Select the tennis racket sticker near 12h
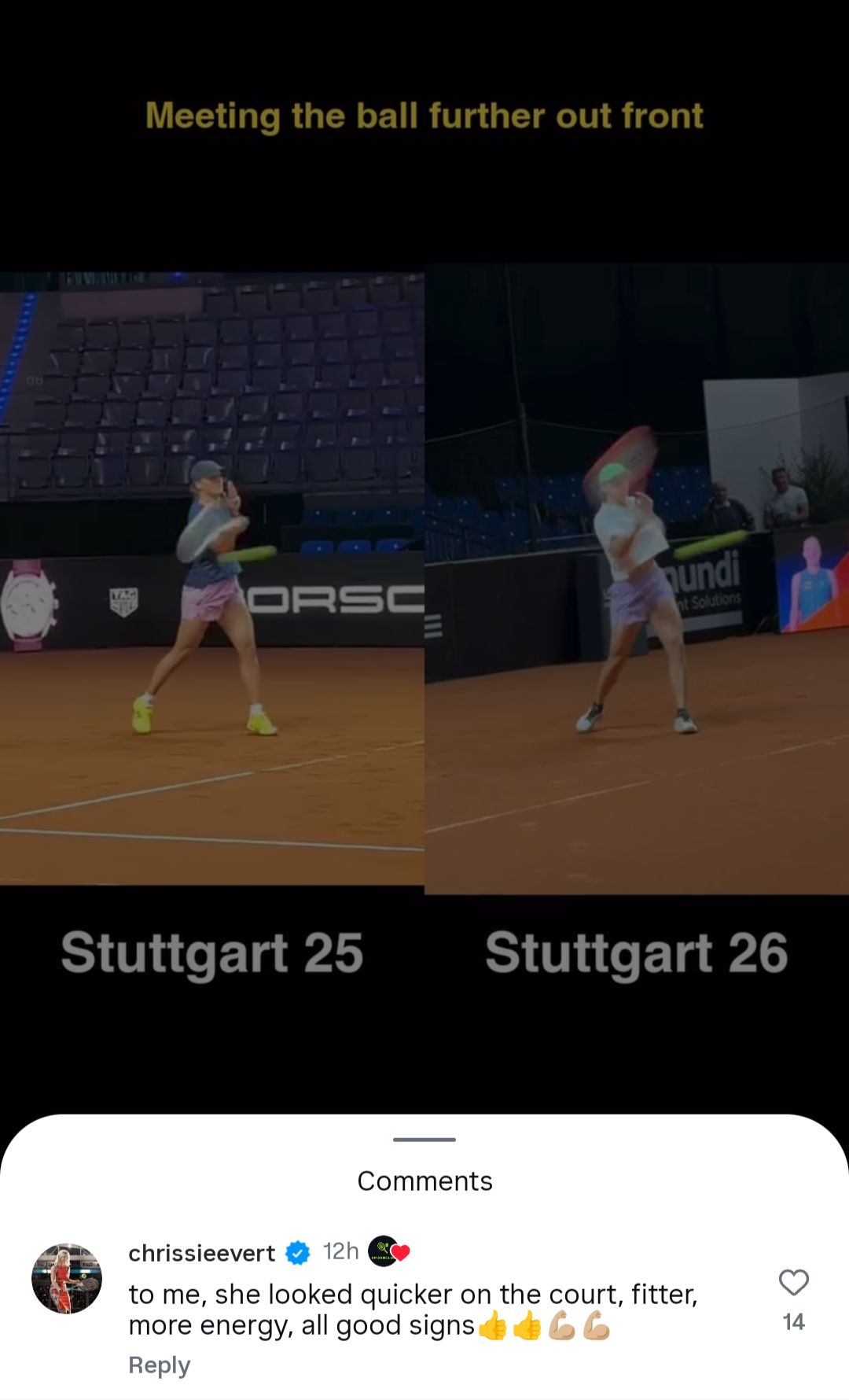Viewport: 849px width, 1400px height. click(x=384, y=1251)
